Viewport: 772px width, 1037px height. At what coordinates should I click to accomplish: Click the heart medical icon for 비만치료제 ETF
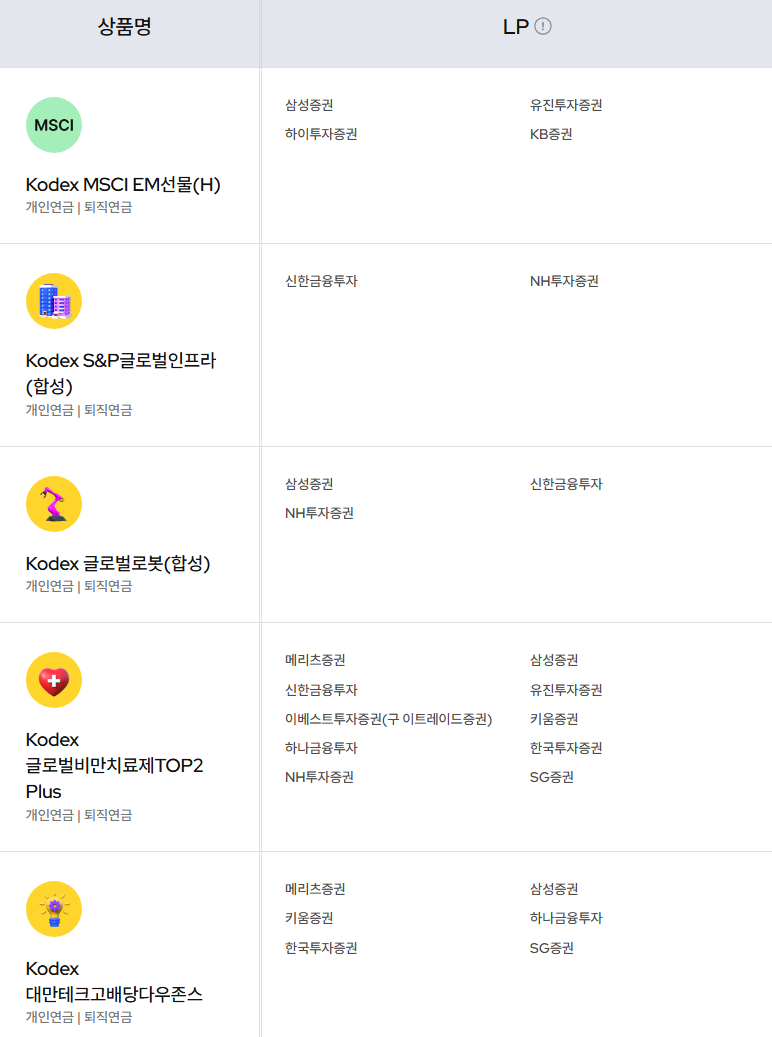[x=54, y=680]
